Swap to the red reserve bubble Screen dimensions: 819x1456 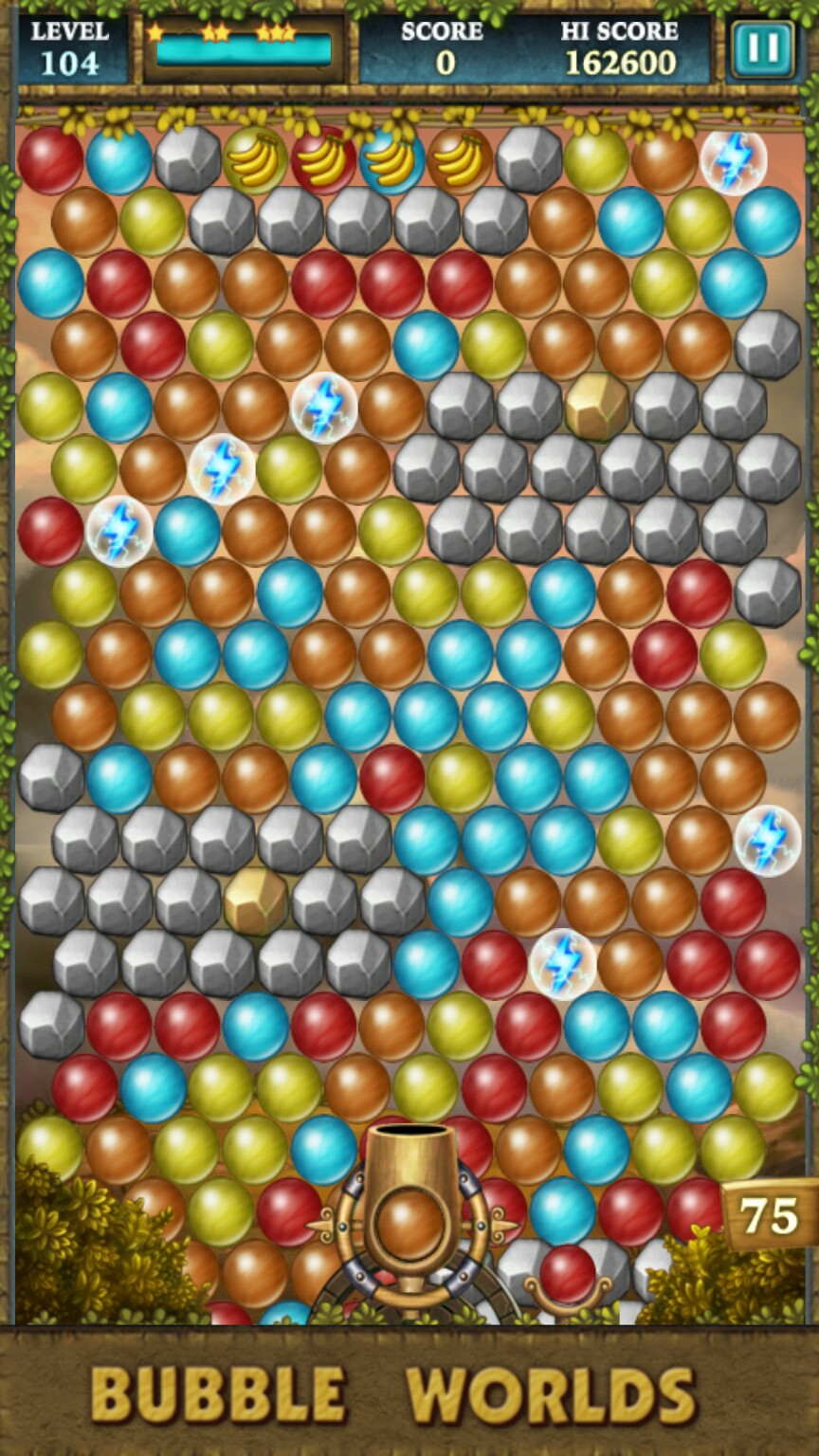tap(568, 1274)
